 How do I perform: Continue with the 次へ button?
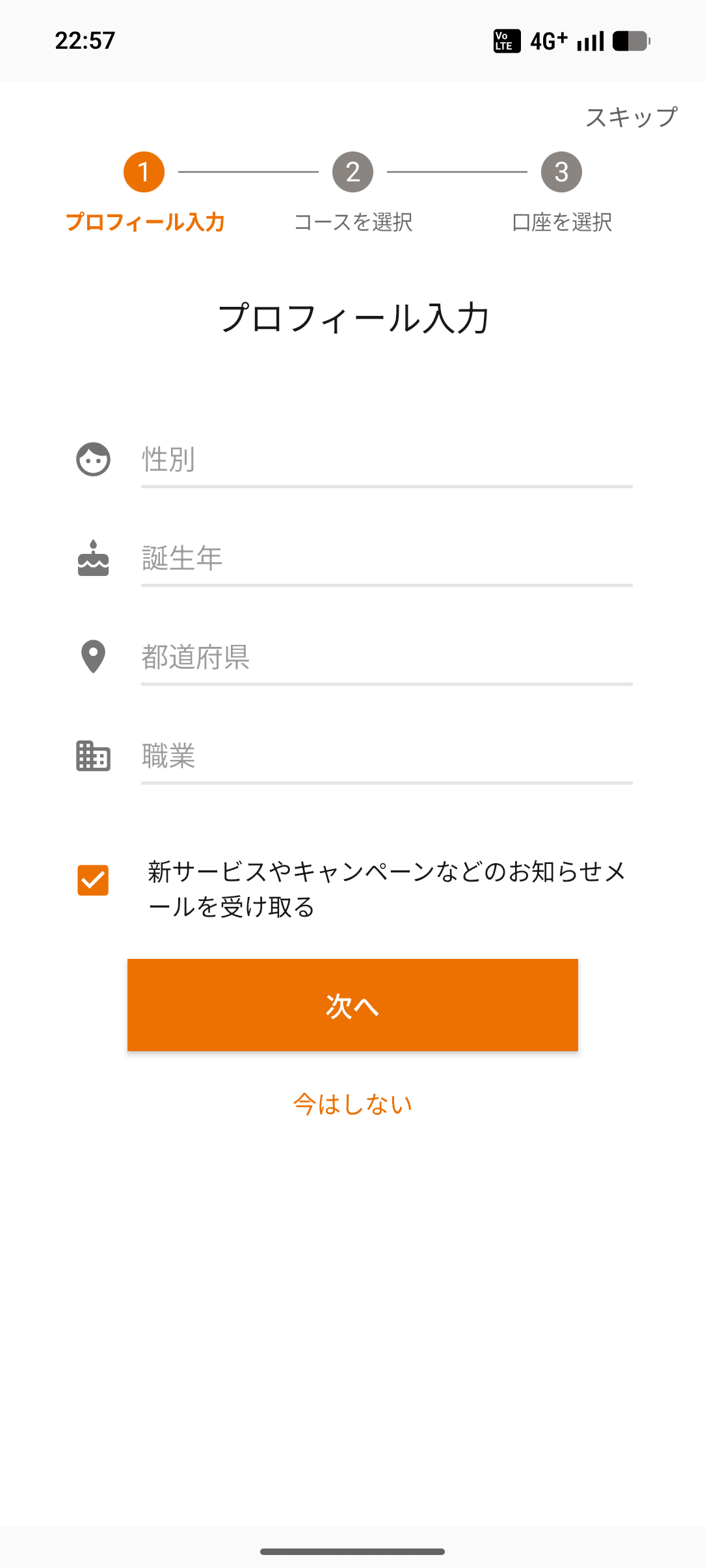[352, 1005]
